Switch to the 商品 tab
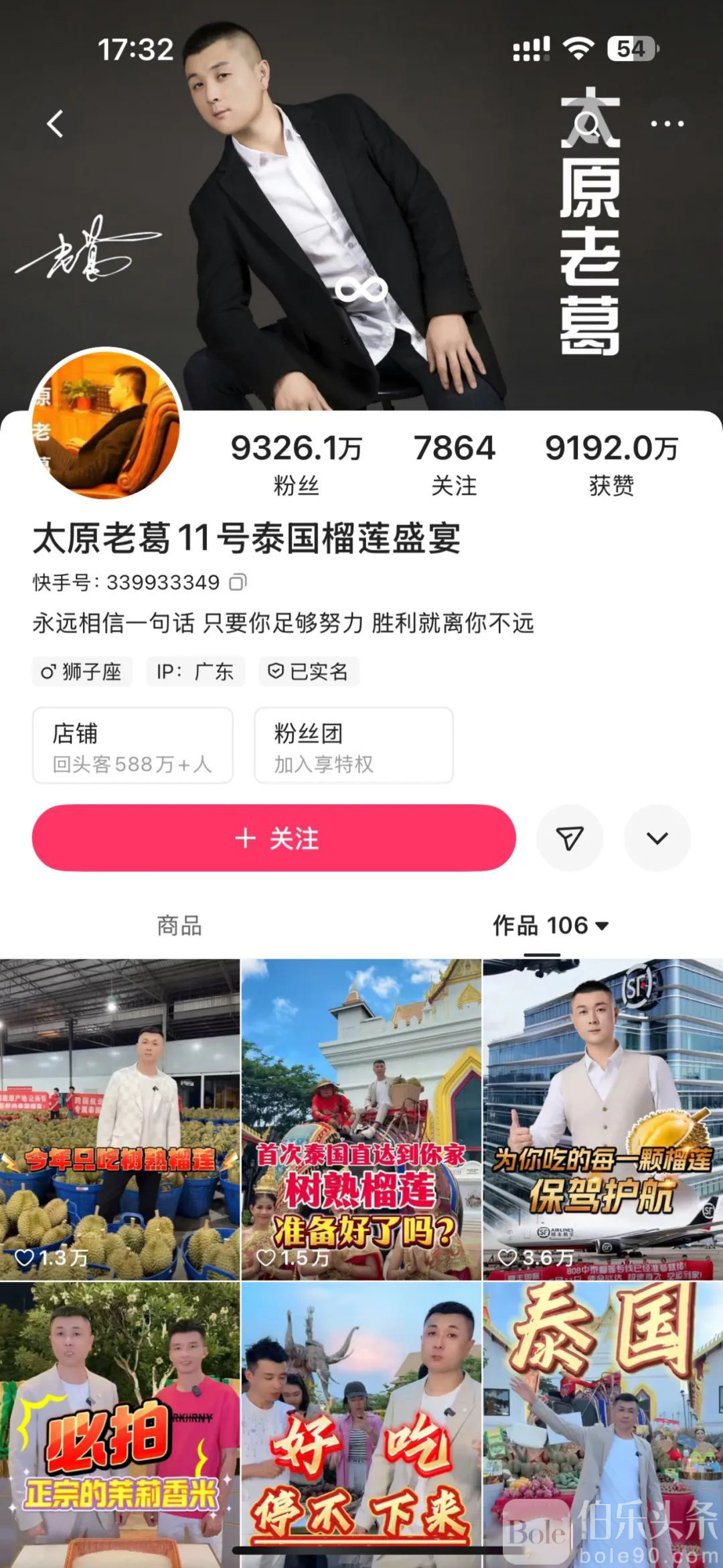This screenshot has height=1568, width=723. 179,926
